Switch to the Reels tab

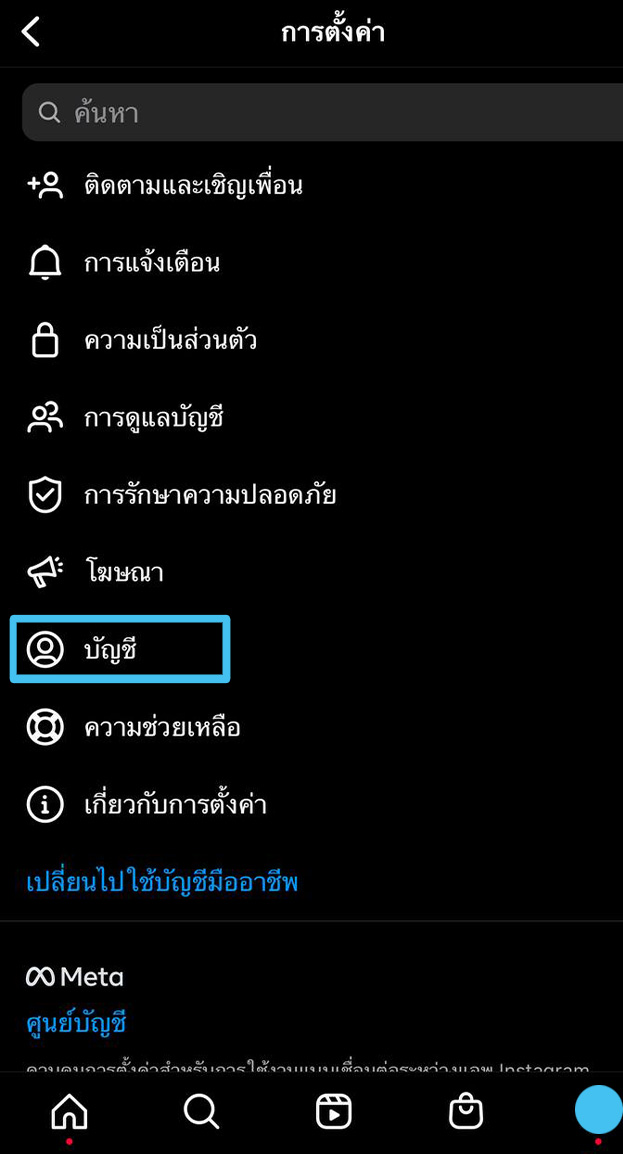click(333, 1111)
